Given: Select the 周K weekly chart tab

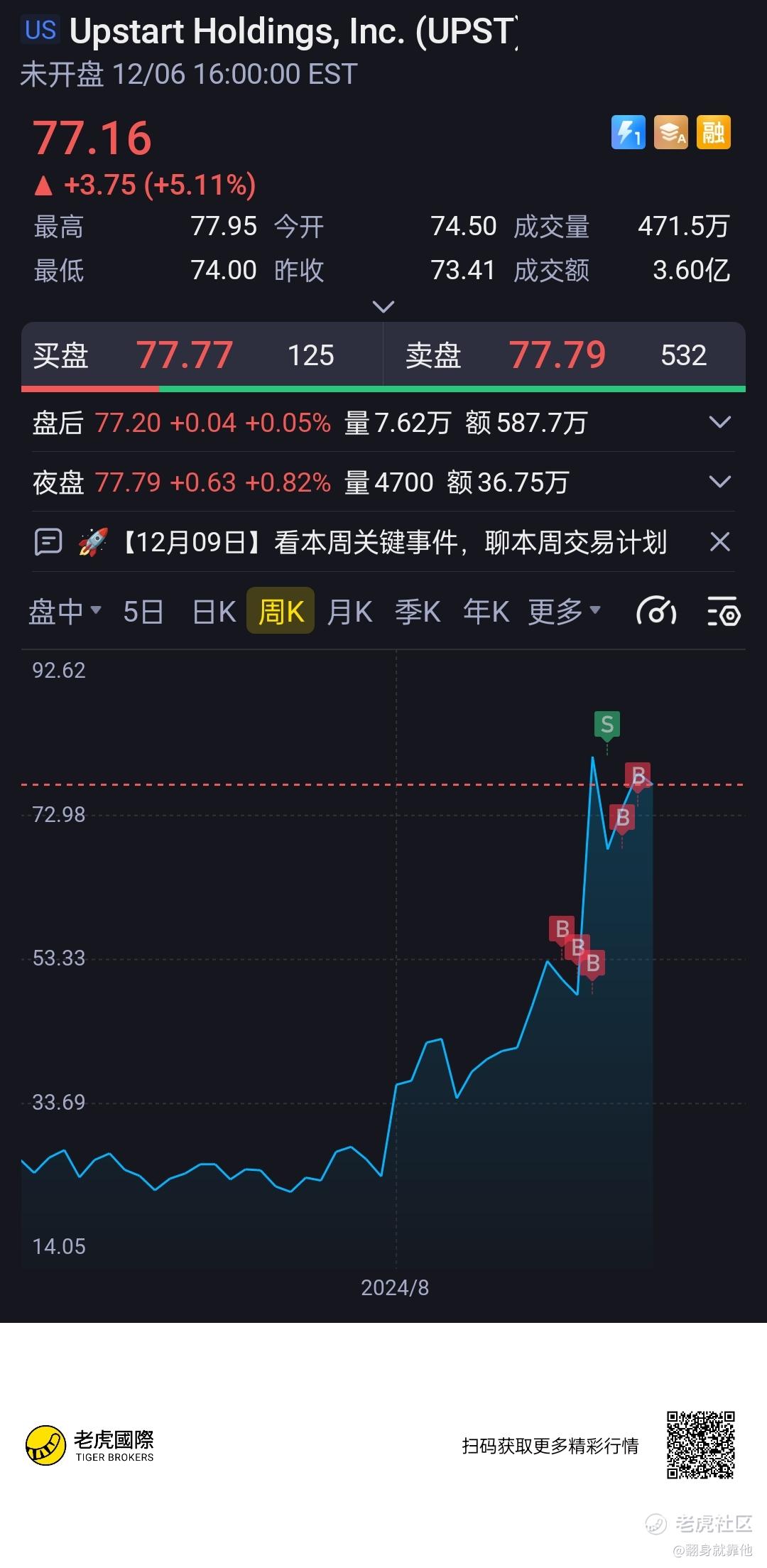Looking at the screenshot, I should point(281,610).
